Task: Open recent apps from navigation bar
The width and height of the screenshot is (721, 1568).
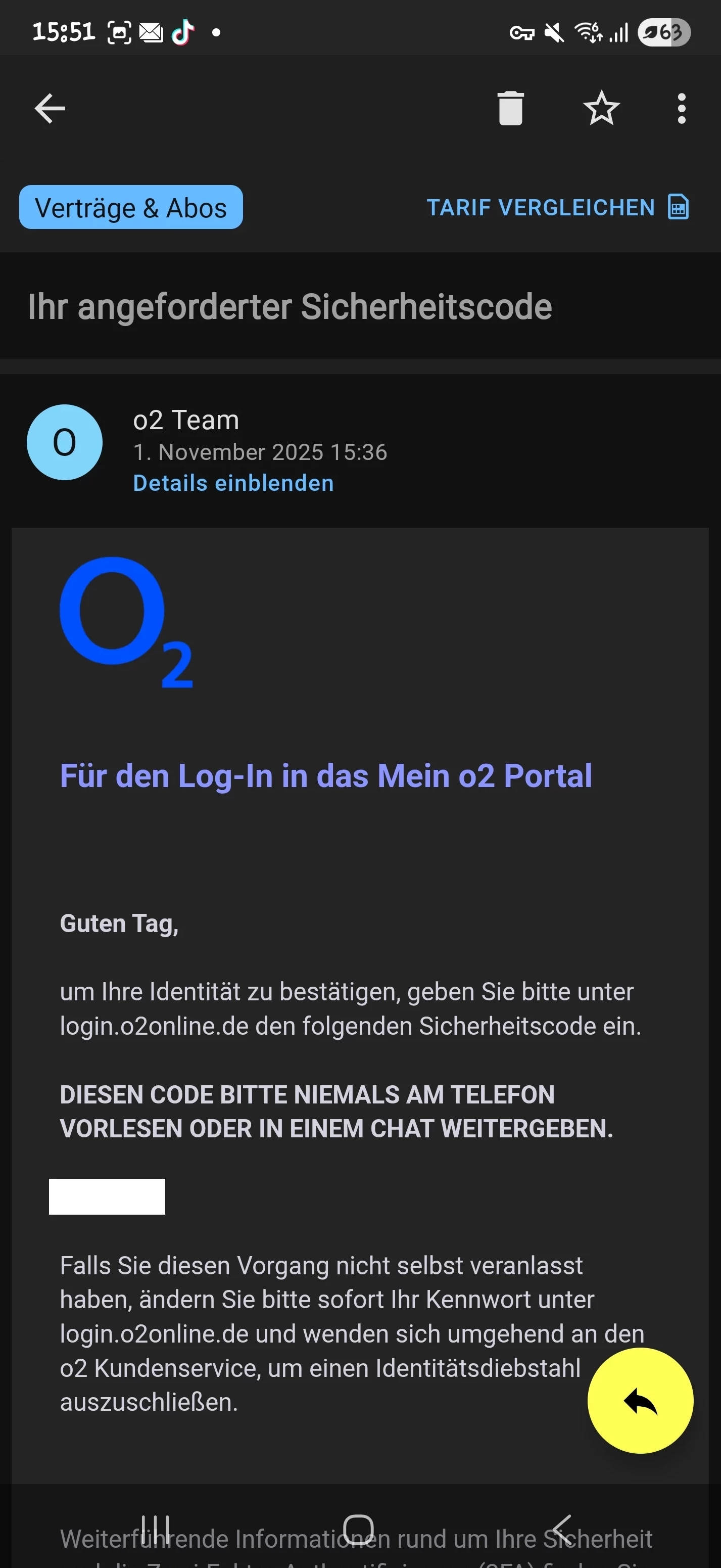Action: (155, 1529)
